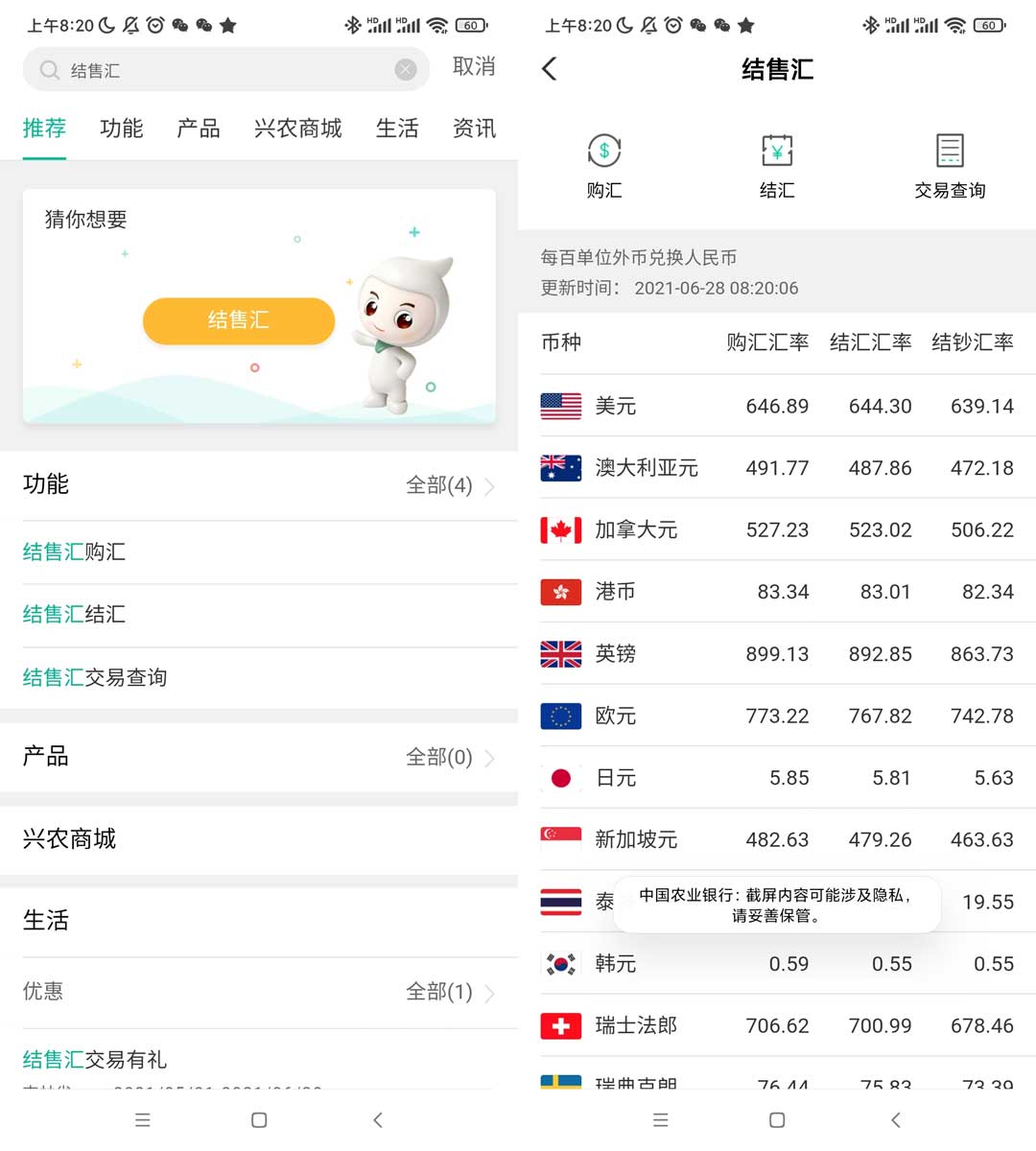
Task: Expand 全部(1) next to 优惠
Action: click(x=449, y=992)
